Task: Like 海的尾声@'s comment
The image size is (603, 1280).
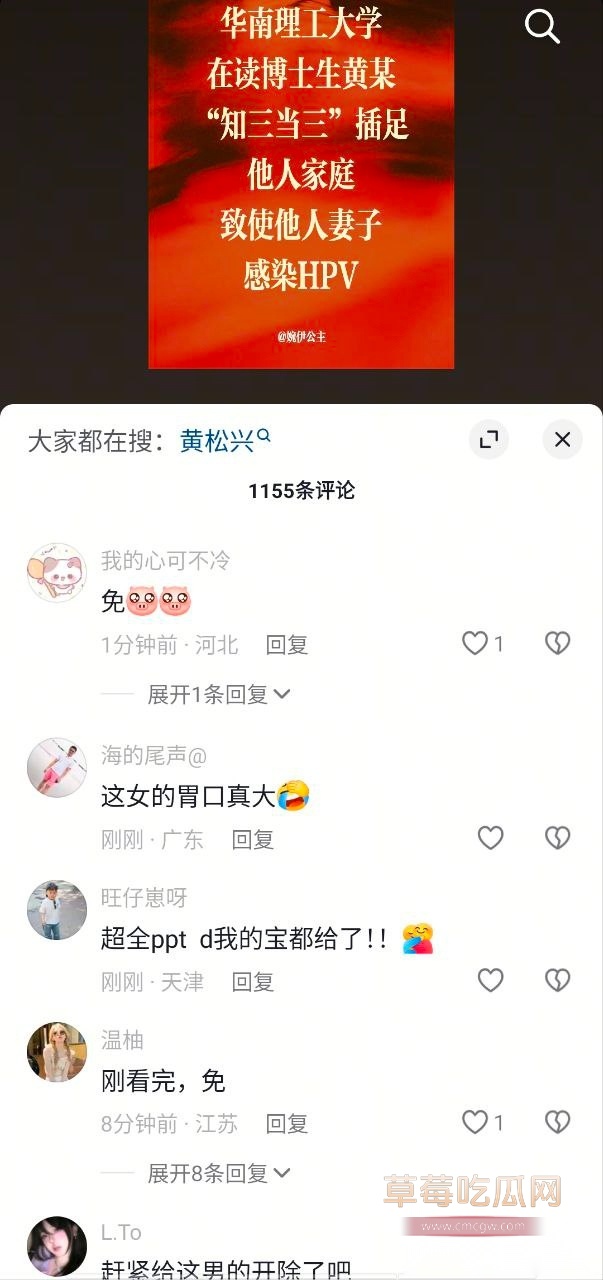Action: (x=490, y=838)
